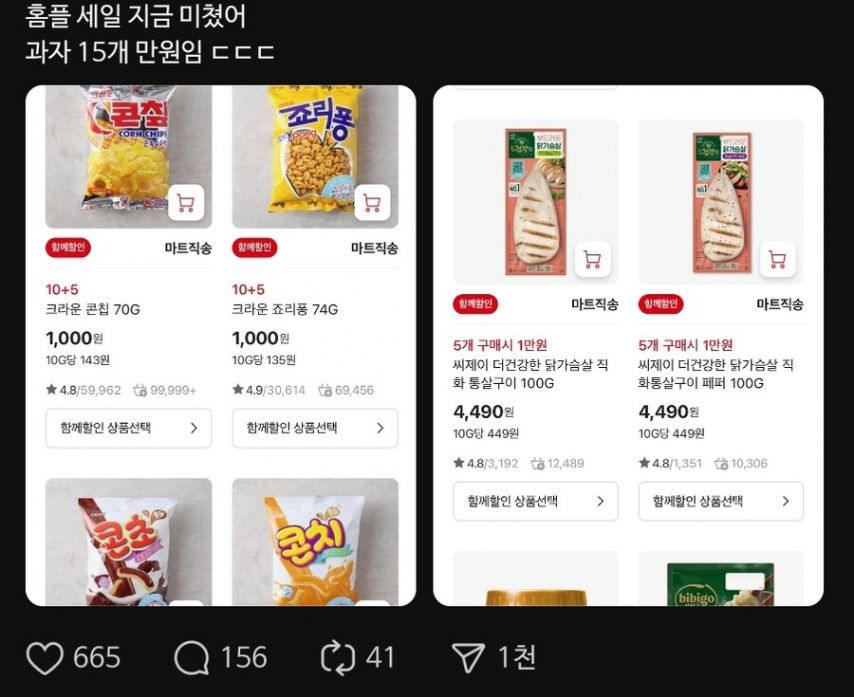Share the post via the paper plane icon

click(468, 658)
